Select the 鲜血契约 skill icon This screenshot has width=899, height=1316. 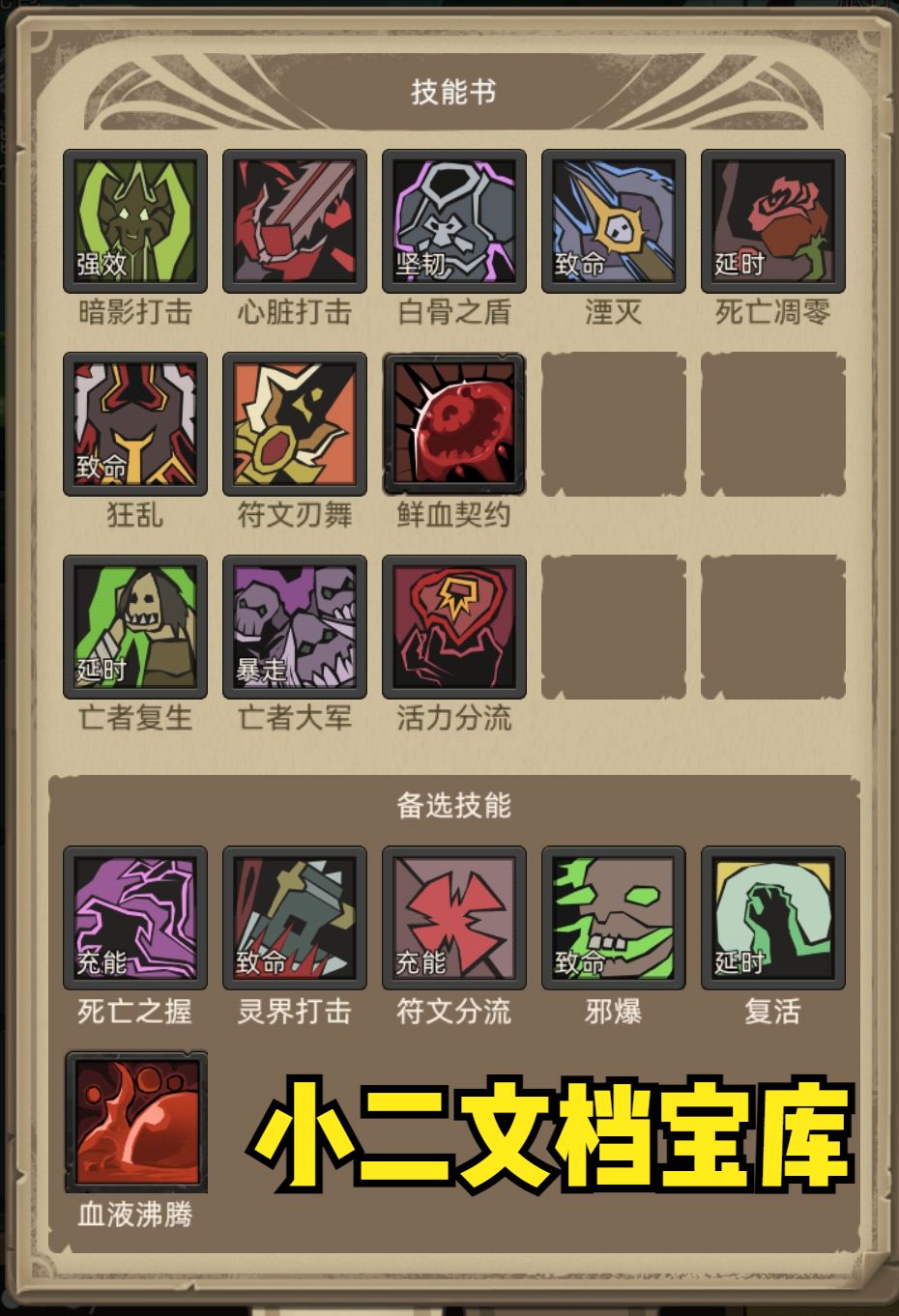click(452, 425)
